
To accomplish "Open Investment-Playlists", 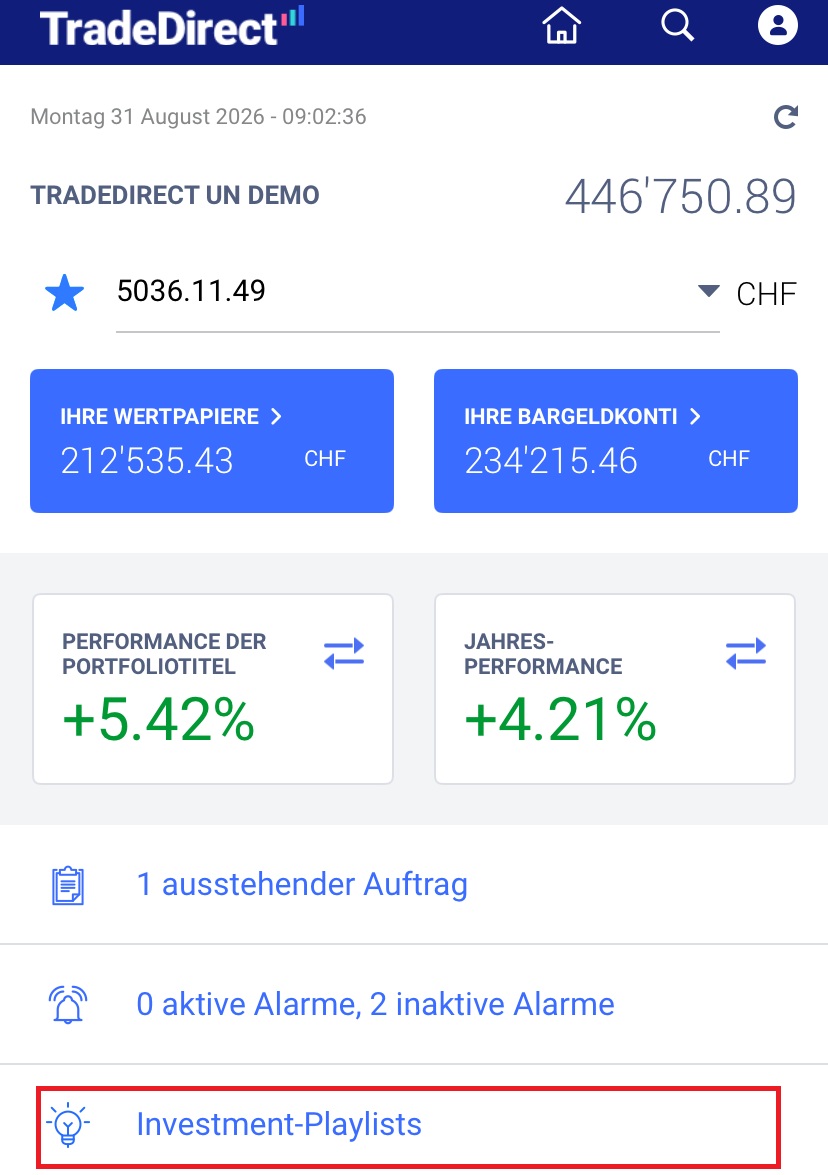I will coord(409,1126).
